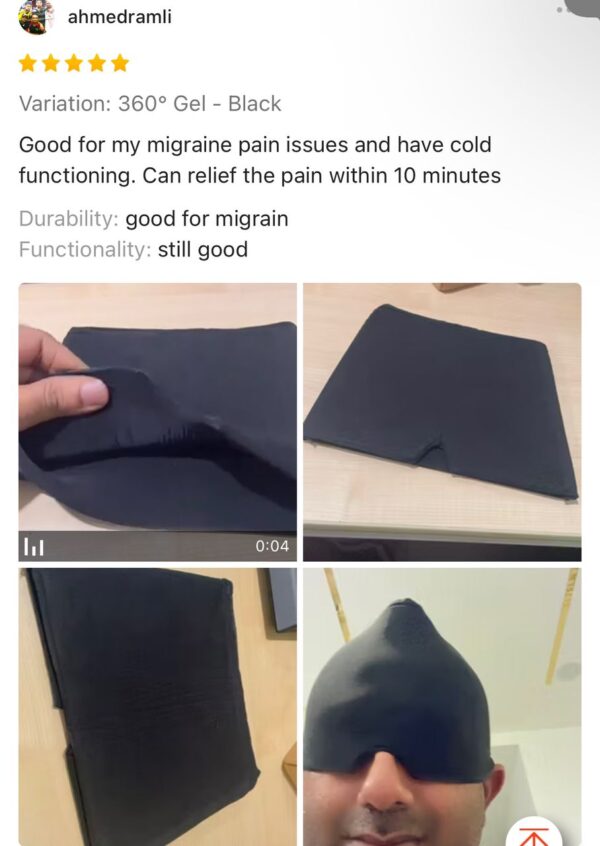Image resolution: width=600 pixels, height=846 pixels.
Task: Open ahmedramli's profile picture
Action: 36,17
